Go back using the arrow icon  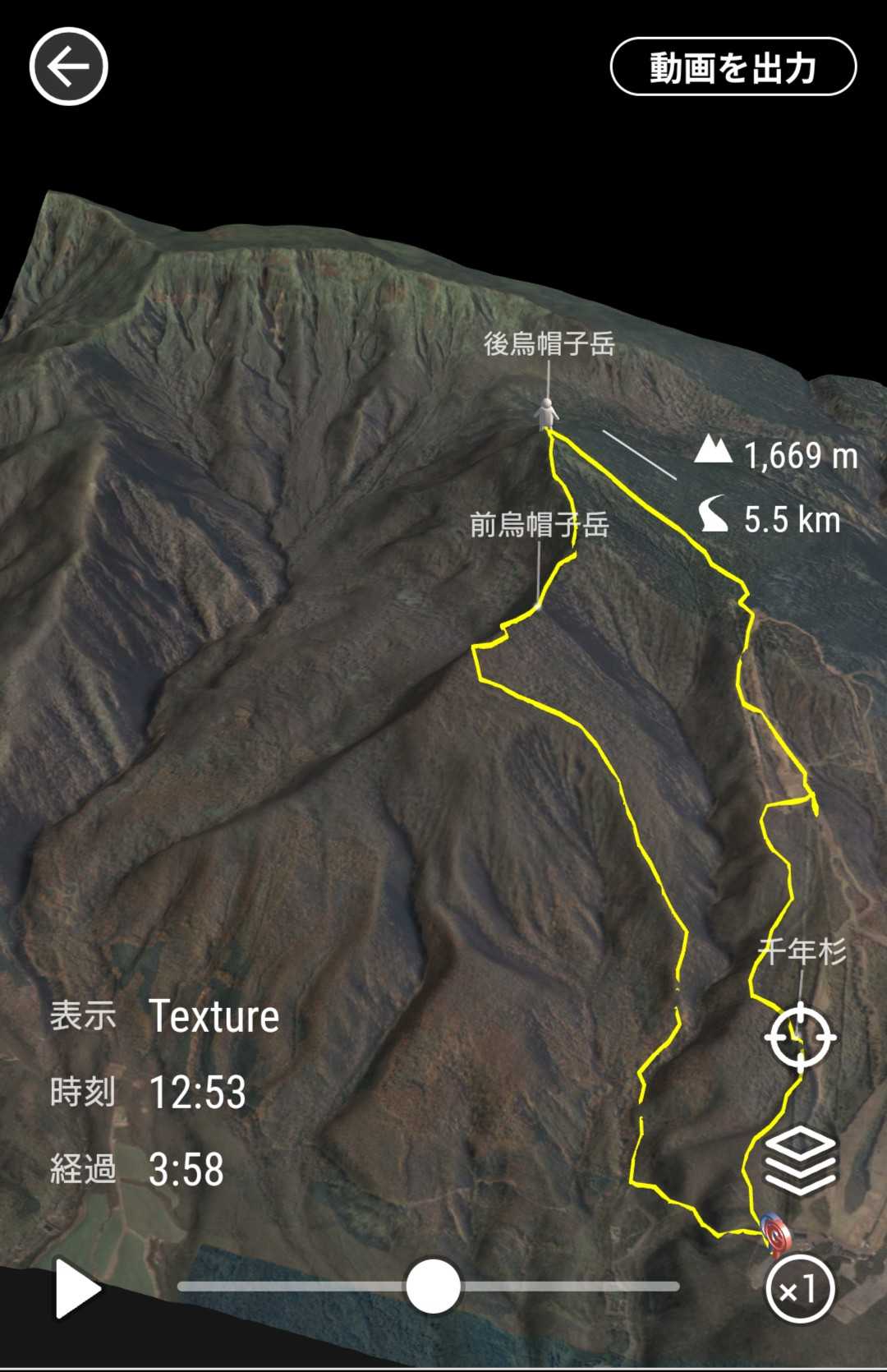coord(69,67)
